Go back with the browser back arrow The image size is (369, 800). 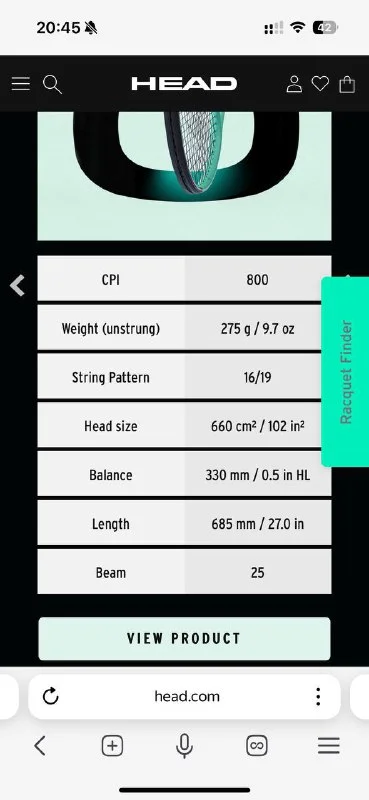pyautogui.click(x=40, y=746)
